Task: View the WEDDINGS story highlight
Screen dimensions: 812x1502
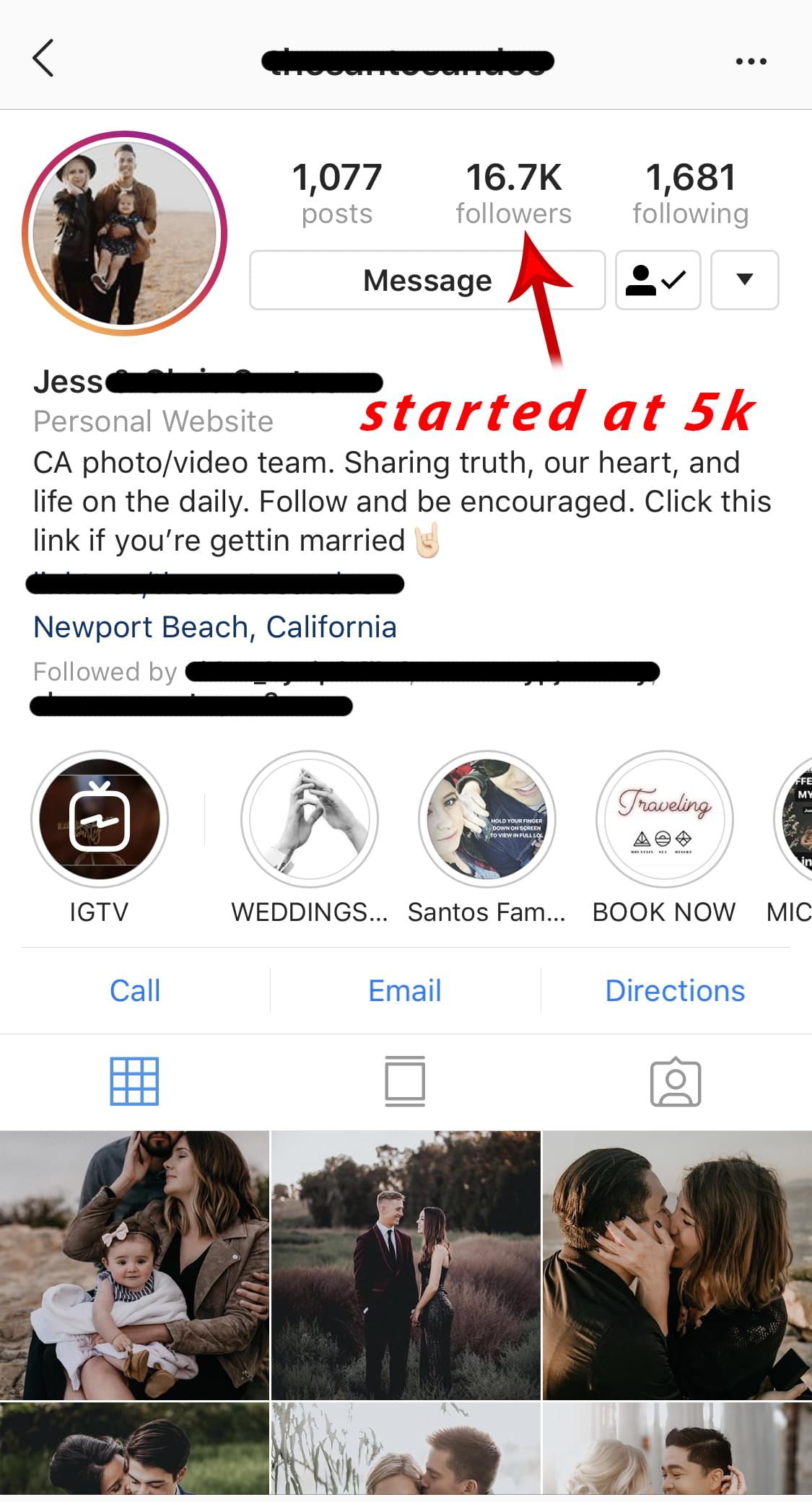Action: (x=310, y=820)
